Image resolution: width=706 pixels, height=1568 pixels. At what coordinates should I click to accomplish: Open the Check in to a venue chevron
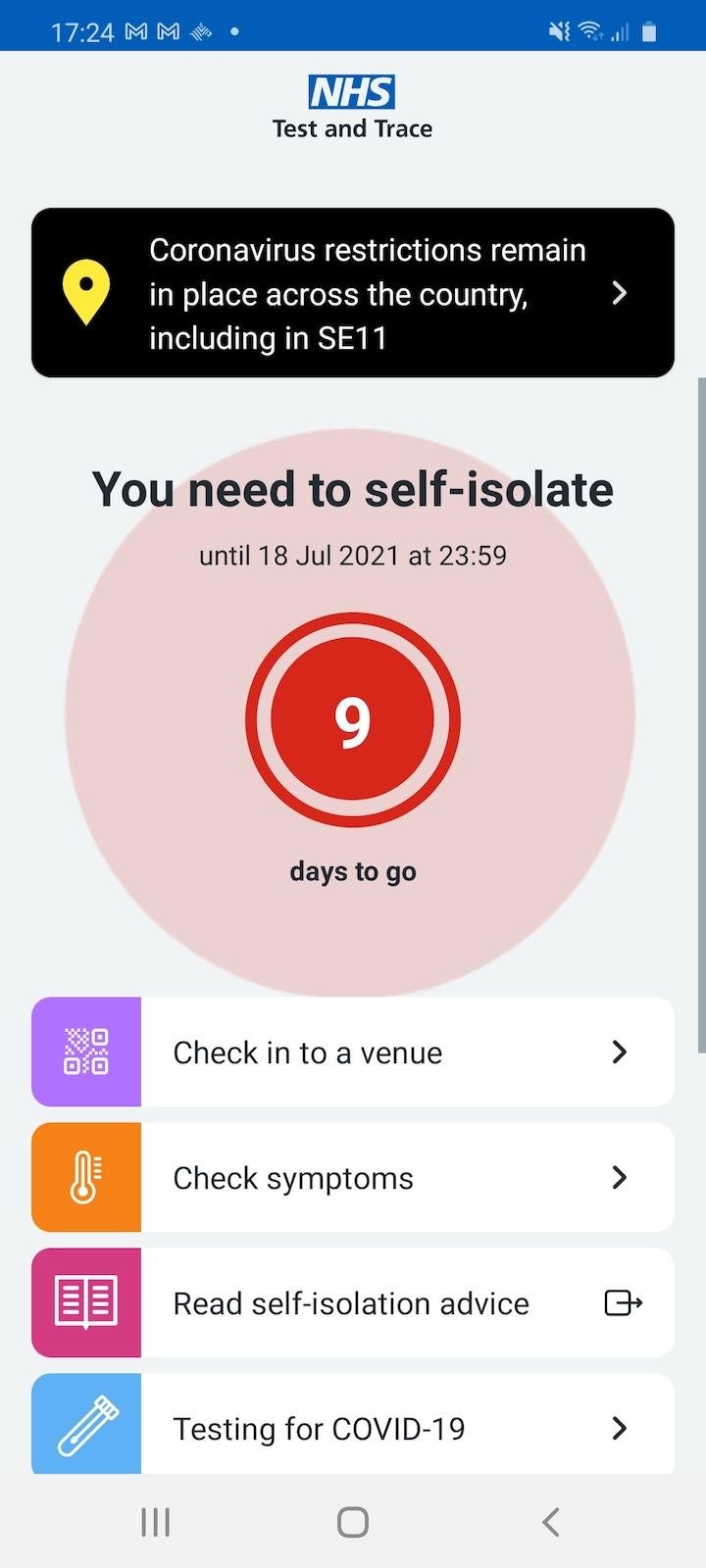click(x=620, y=1052)
